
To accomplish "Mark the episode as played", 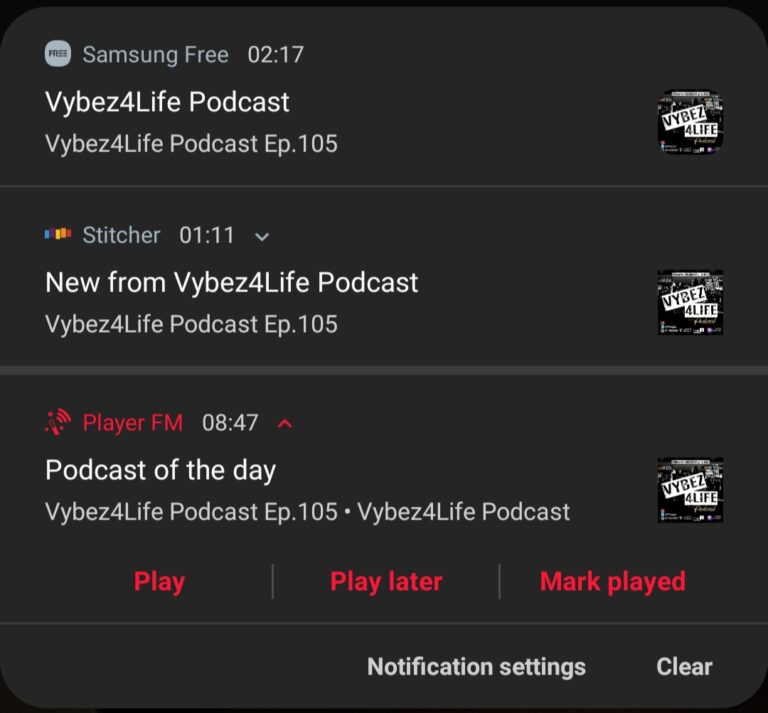I will pos(612,581).
